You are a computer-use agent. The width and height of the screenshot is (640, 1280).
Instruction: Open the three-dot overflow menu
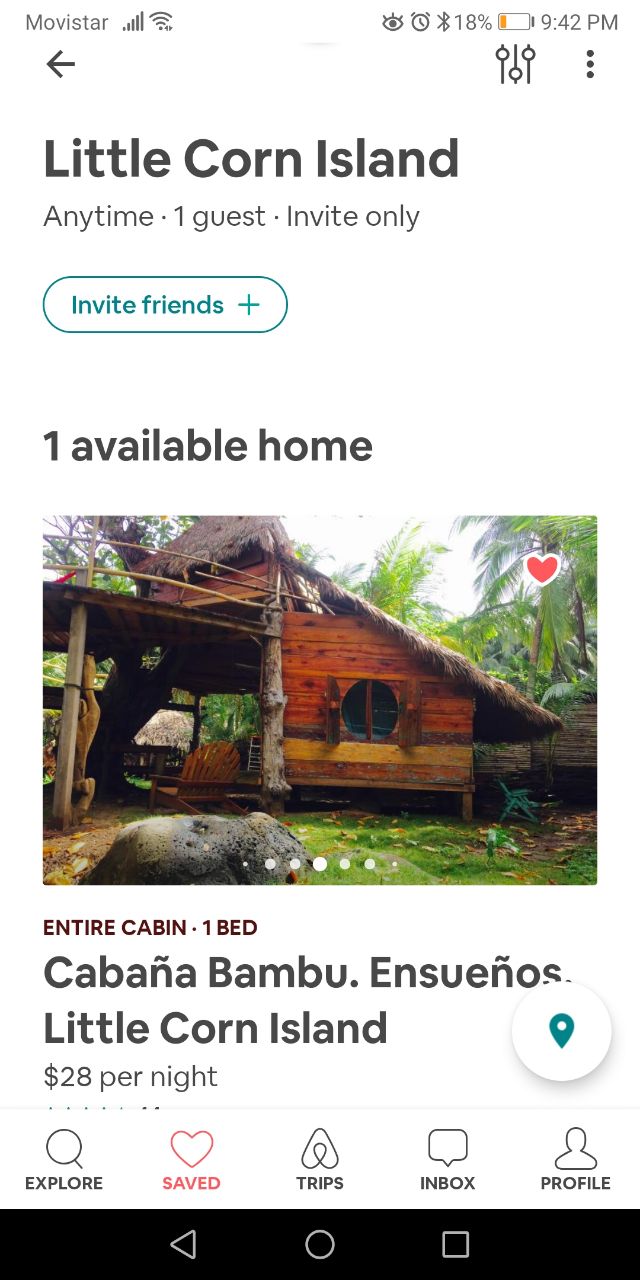(590, 65)
